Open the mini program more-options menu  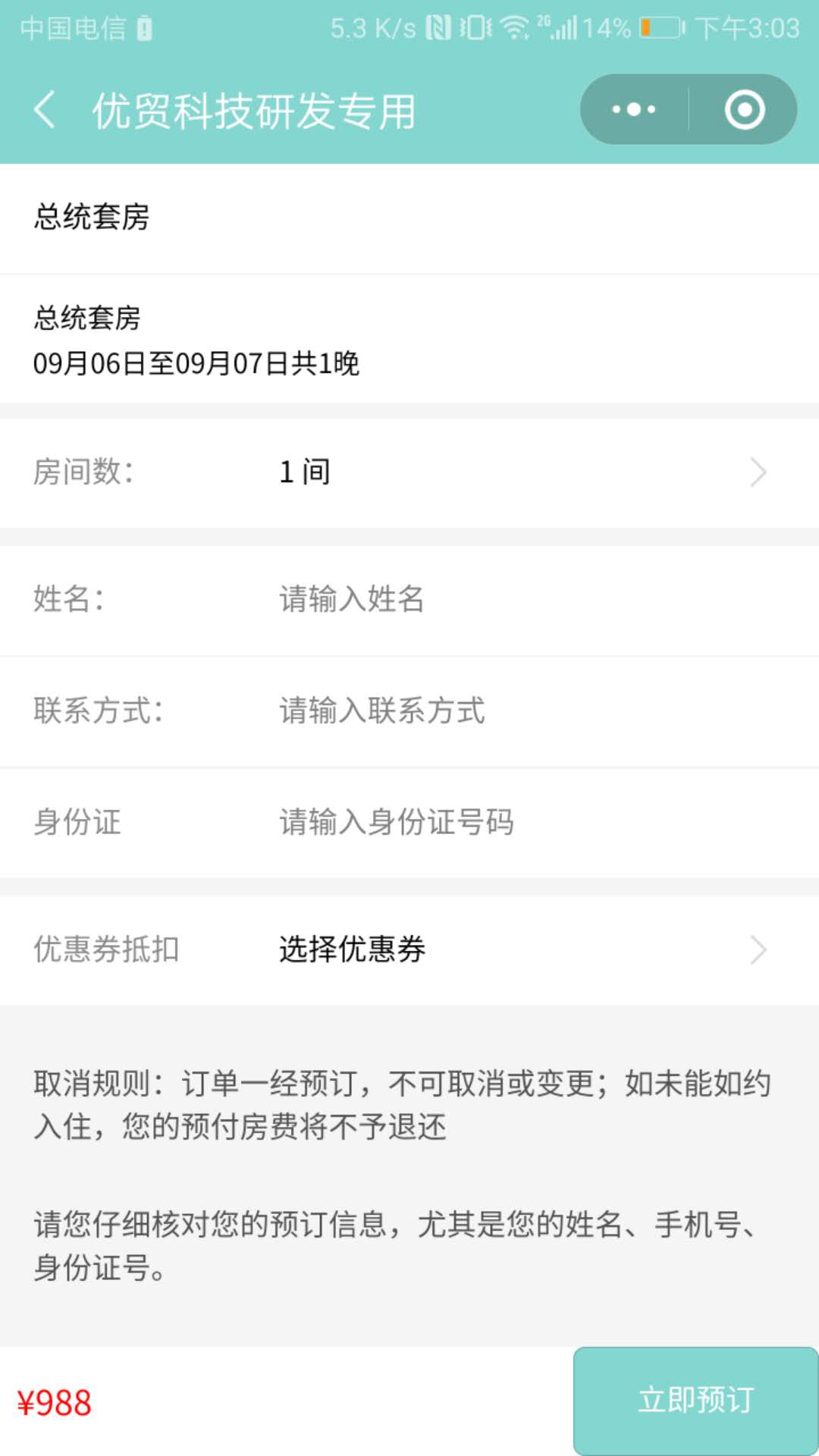coord(634,110)
